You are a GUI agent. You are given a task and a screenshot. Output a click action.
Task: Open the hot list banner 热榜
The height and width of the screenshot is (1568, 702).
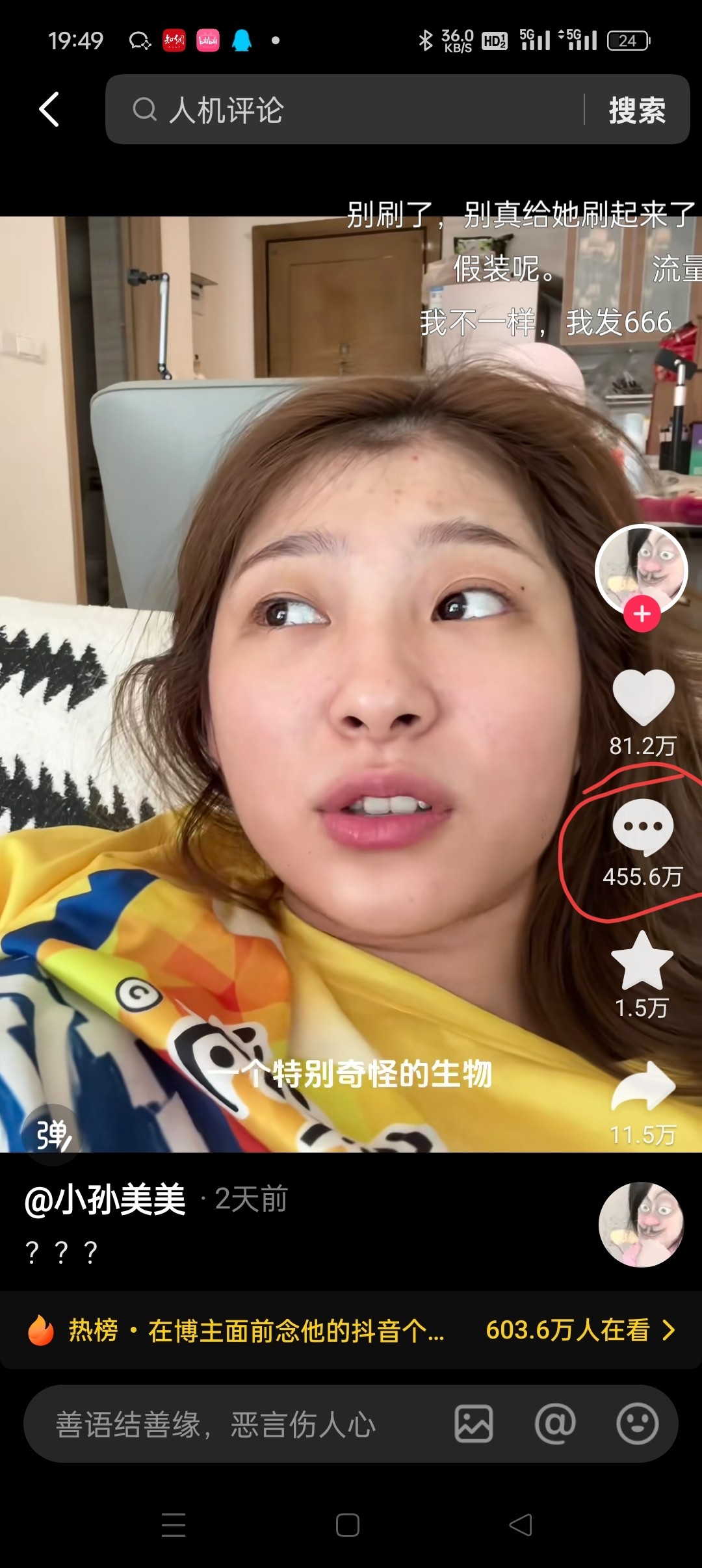click(351, 1330)
